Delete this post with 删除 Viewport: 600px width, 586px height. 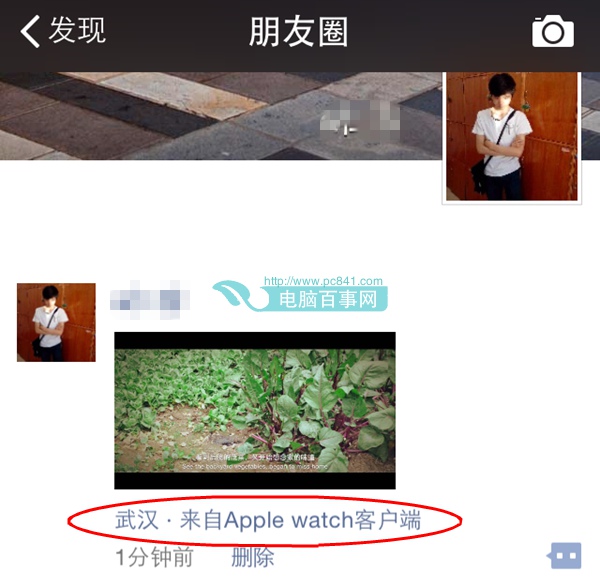[252, 557]
